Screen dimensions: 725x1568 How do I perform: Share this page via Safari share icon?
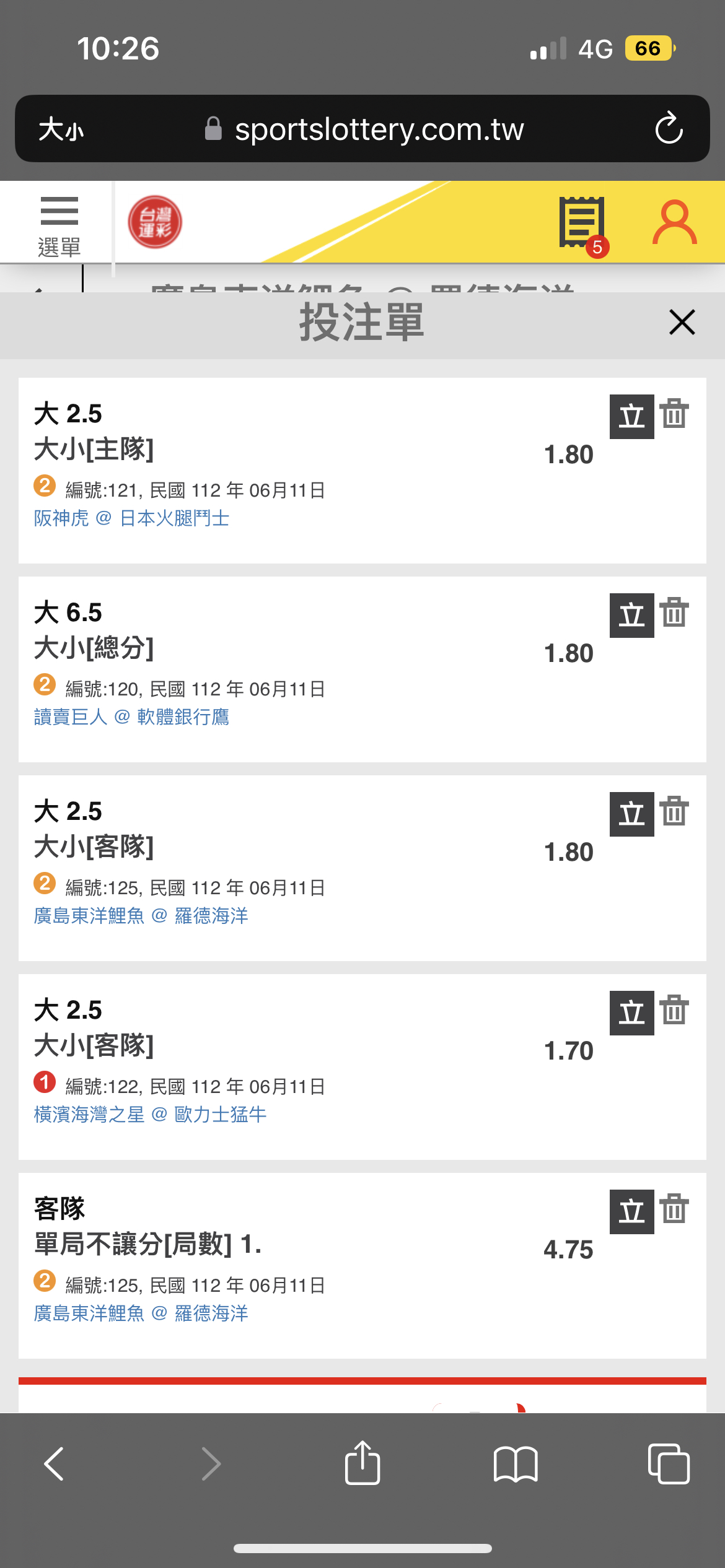point(362,1463)
